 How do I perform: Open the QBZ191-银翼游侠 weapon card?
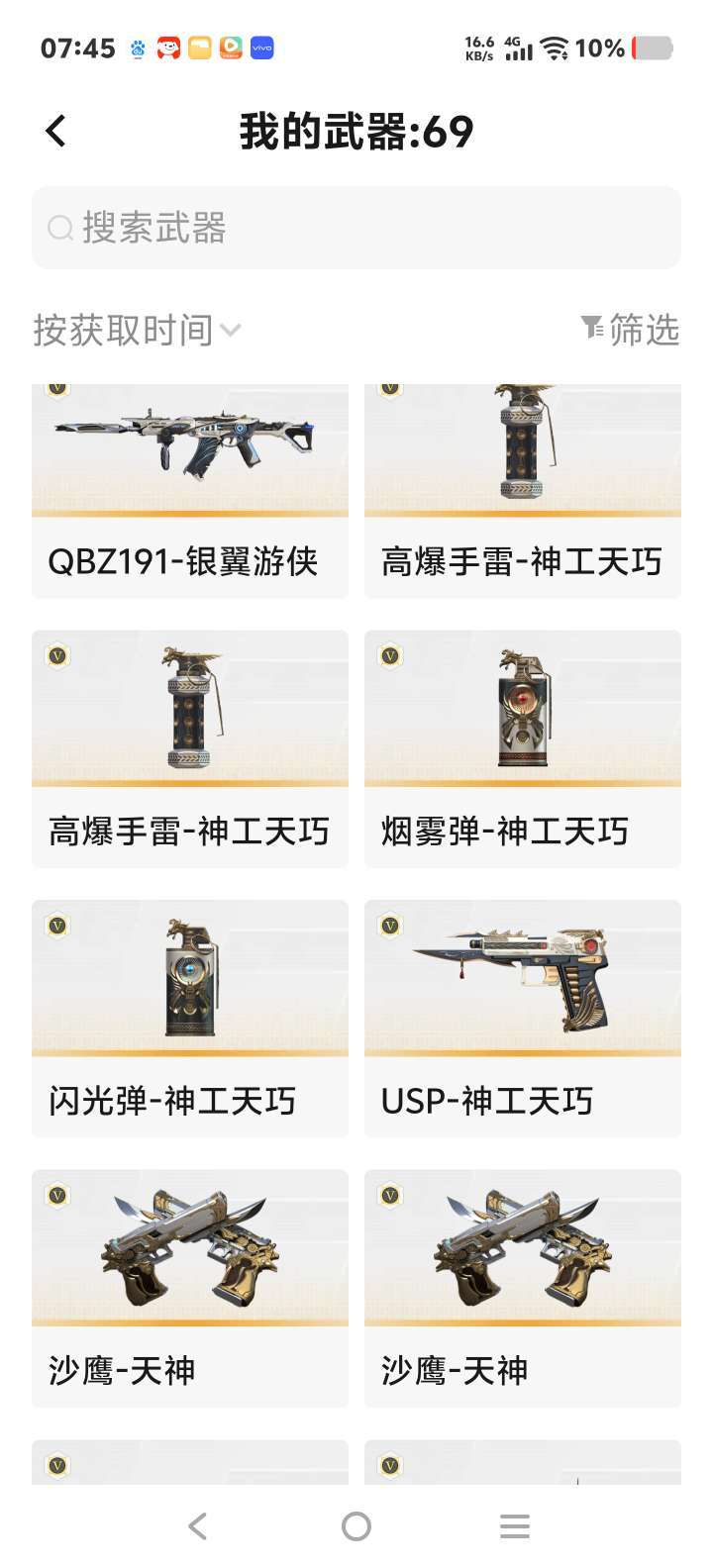click(x=190, y=492)
